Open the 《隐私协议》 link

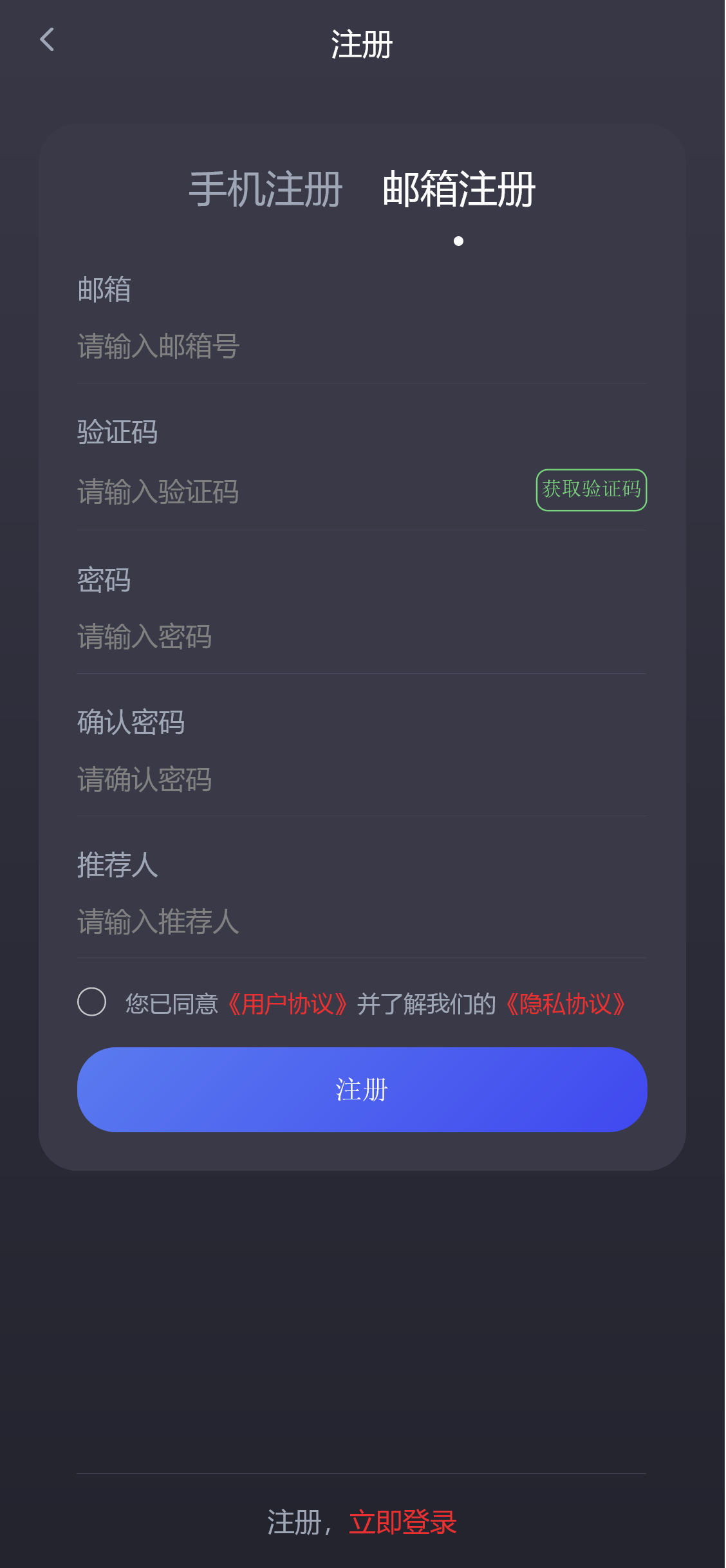coord(565,1004)
